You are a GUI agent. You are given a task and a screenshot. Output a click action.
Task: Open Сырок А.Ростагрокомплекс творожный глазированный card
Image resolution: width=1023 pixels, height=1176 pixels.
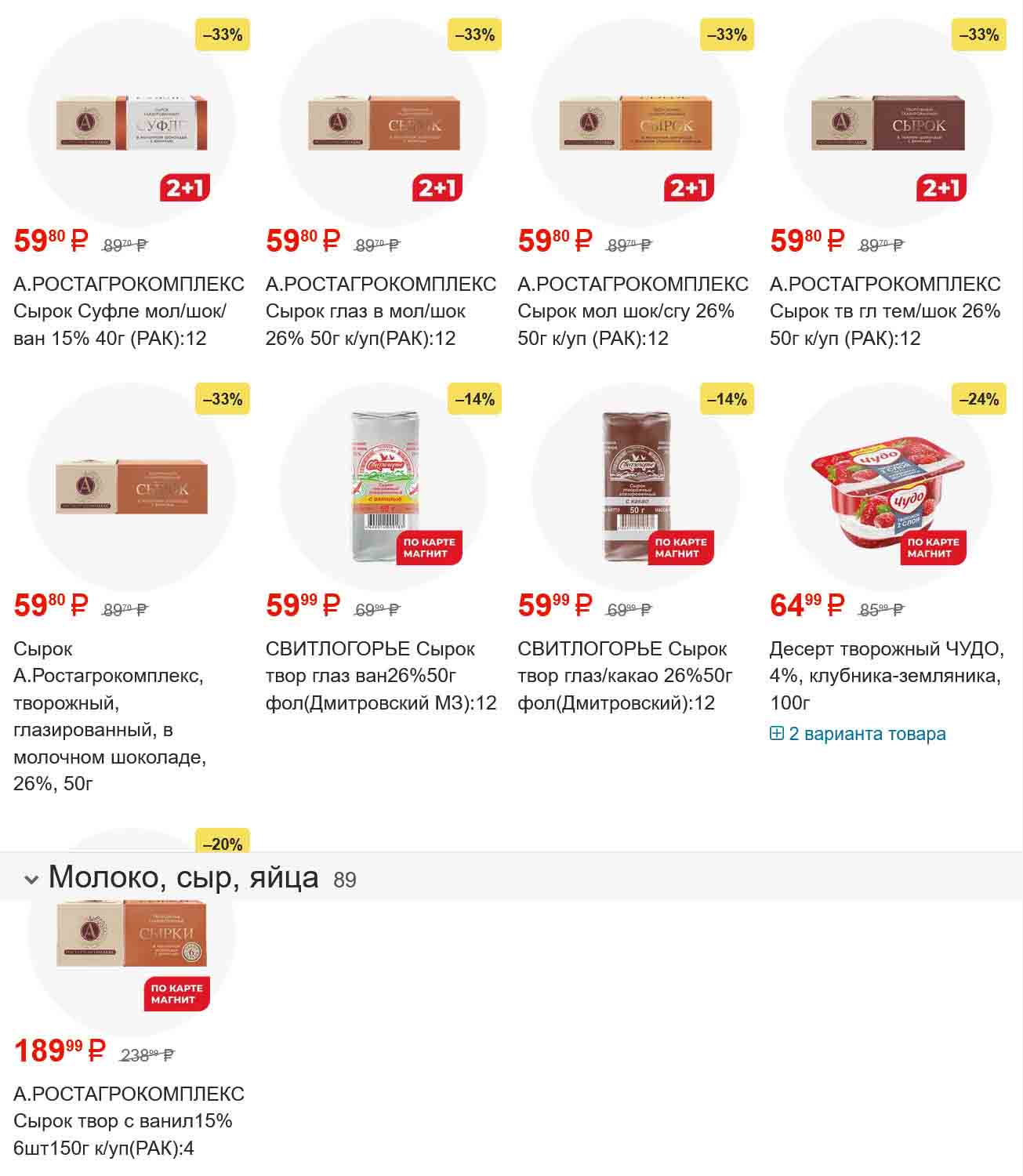coord(110,715)
